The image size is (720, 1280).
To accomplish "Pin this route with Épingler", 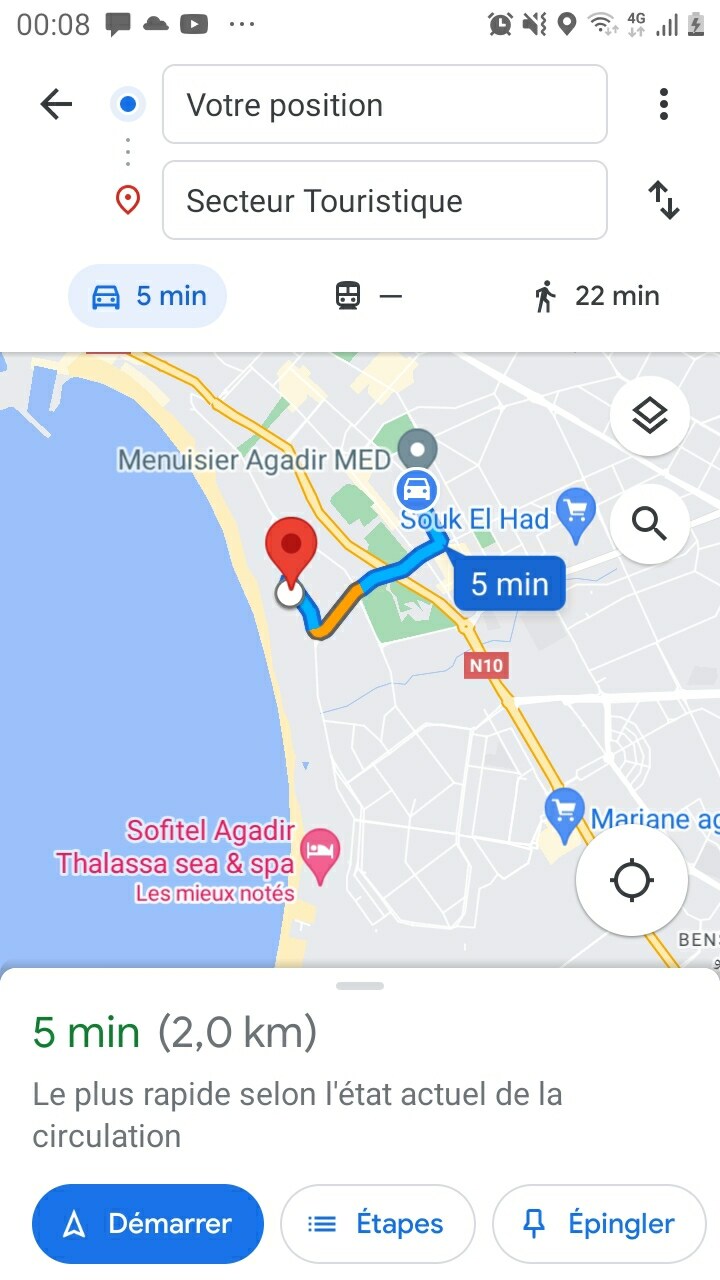I will 599,1224.
